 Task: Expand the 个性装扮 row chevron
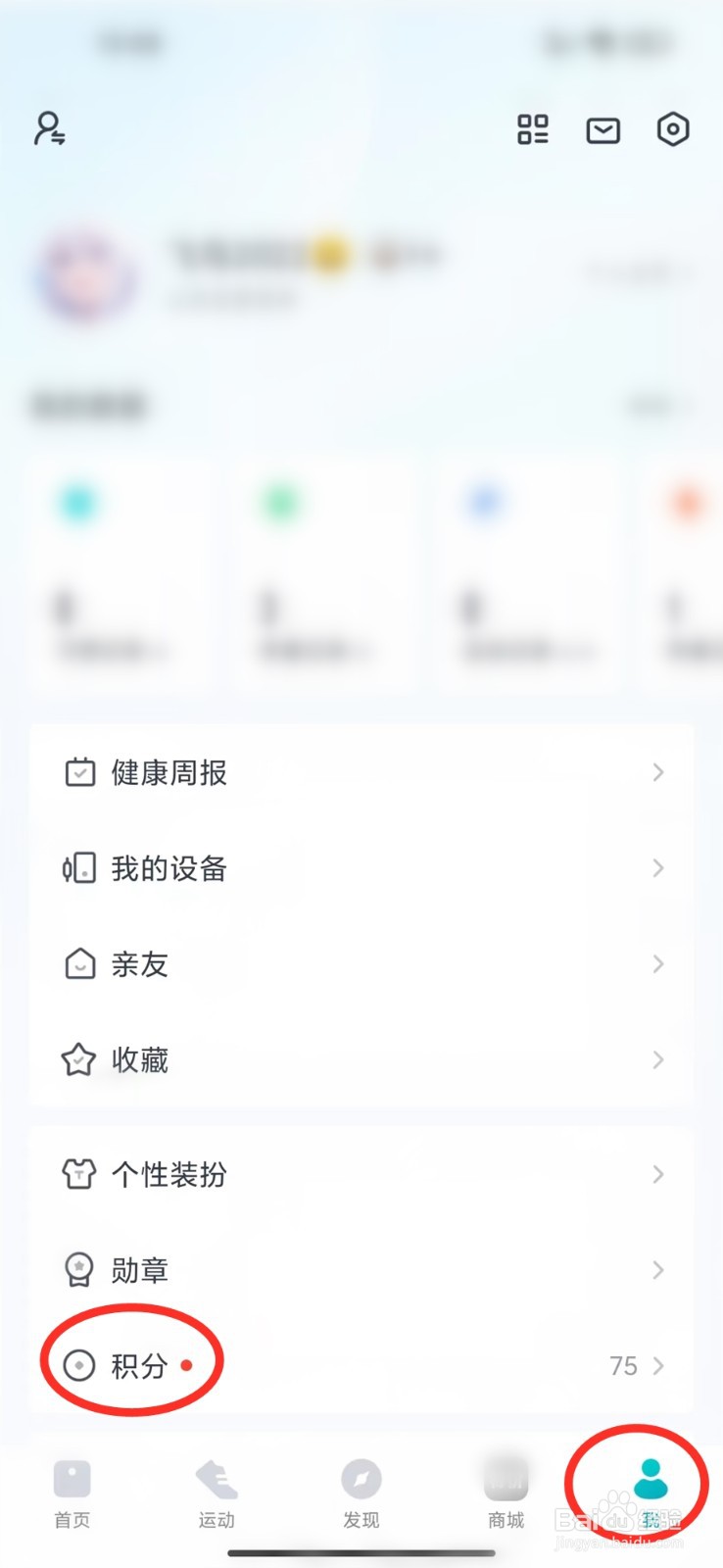coord(657,1174)
